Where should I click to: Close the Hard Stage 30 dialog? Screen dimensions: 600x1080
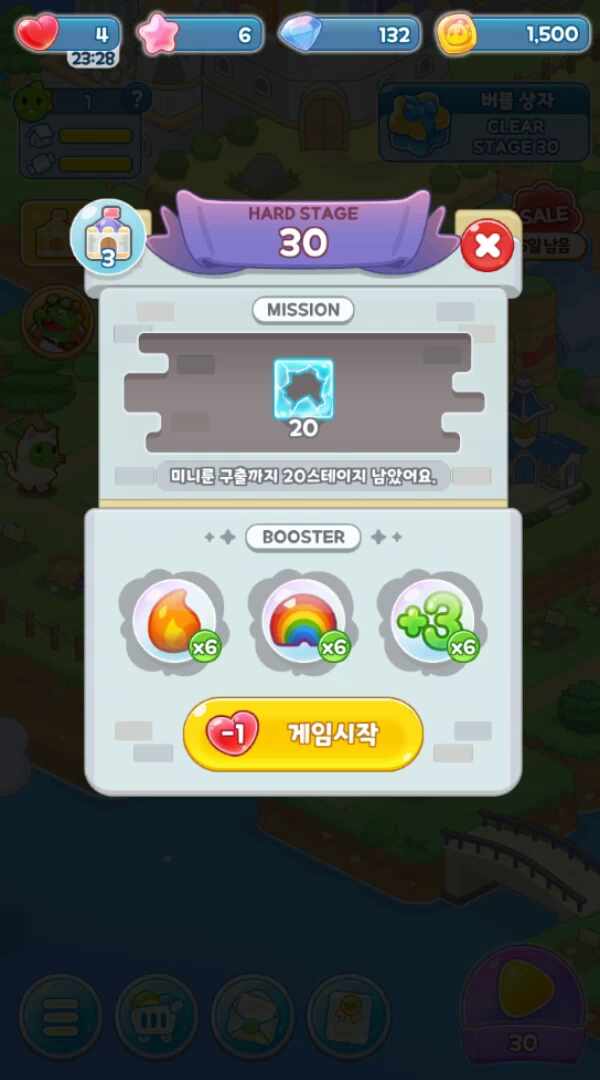(487, 245)
